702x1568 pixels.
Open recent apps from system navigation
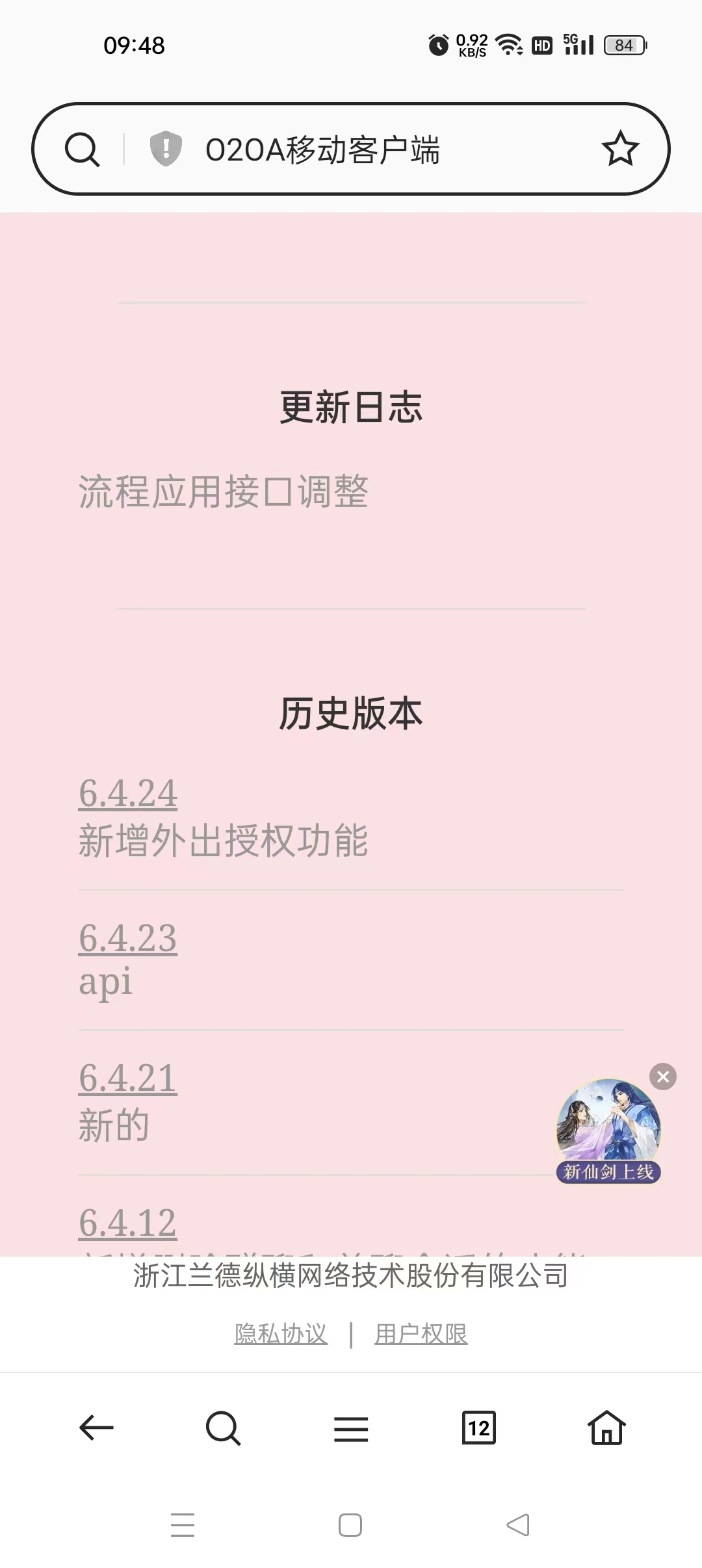(183, 1525)
